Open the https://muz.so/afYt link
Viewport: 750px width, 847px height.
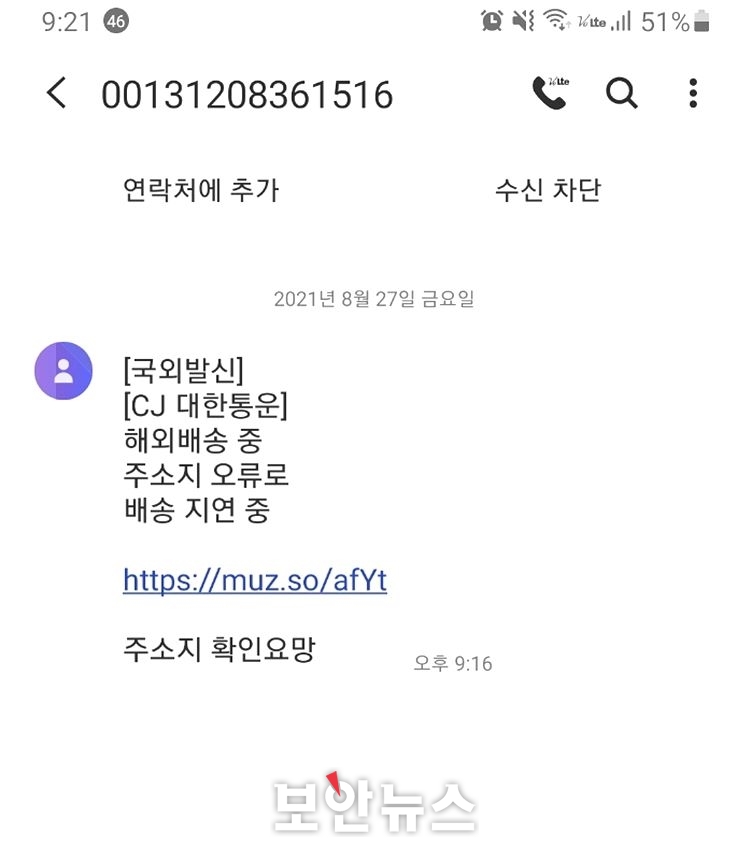pyautogui.click(x=255, y=581)
